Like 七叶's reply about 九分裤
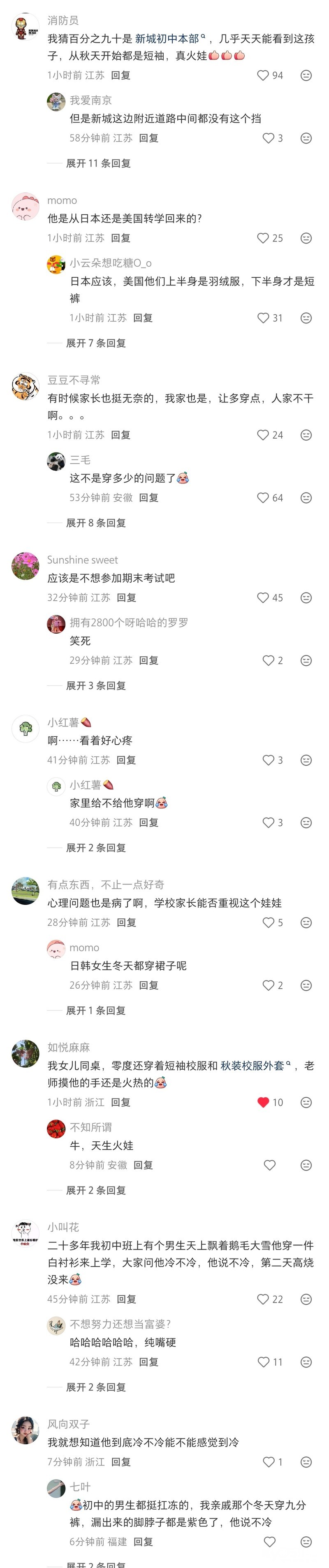The image size is (329, 1568). coord(269,1542)
